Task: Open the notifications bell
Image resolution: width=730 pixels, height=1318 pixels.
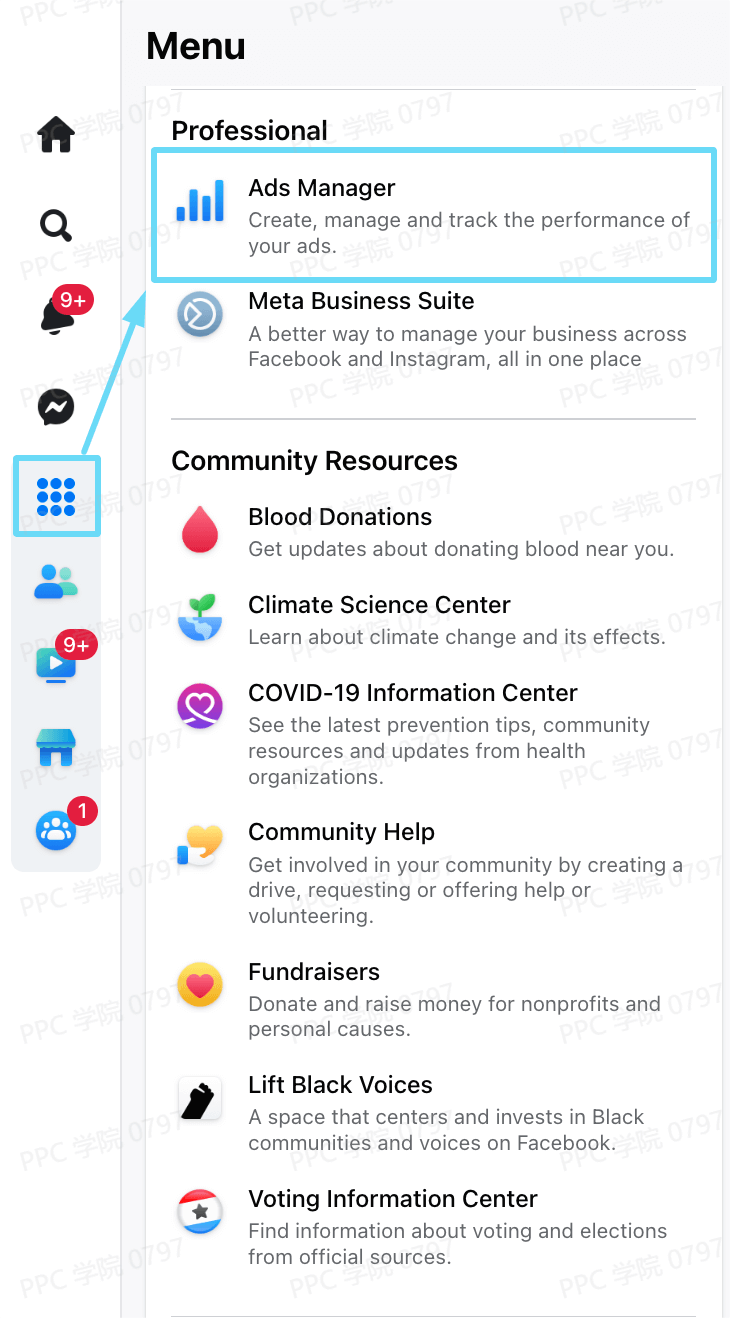Action: (57, 316)
